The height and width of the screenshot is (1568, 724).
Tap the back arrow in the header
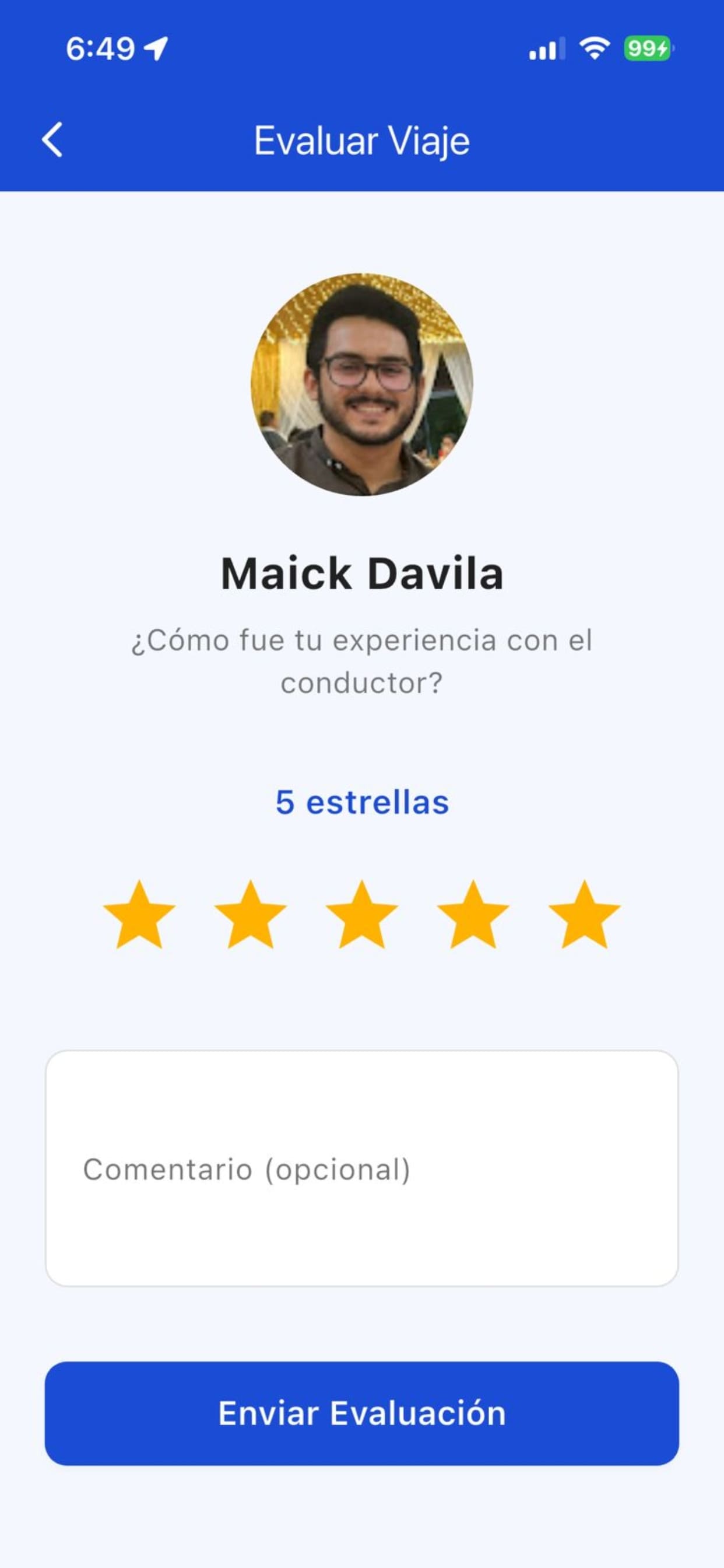(52, 139)
